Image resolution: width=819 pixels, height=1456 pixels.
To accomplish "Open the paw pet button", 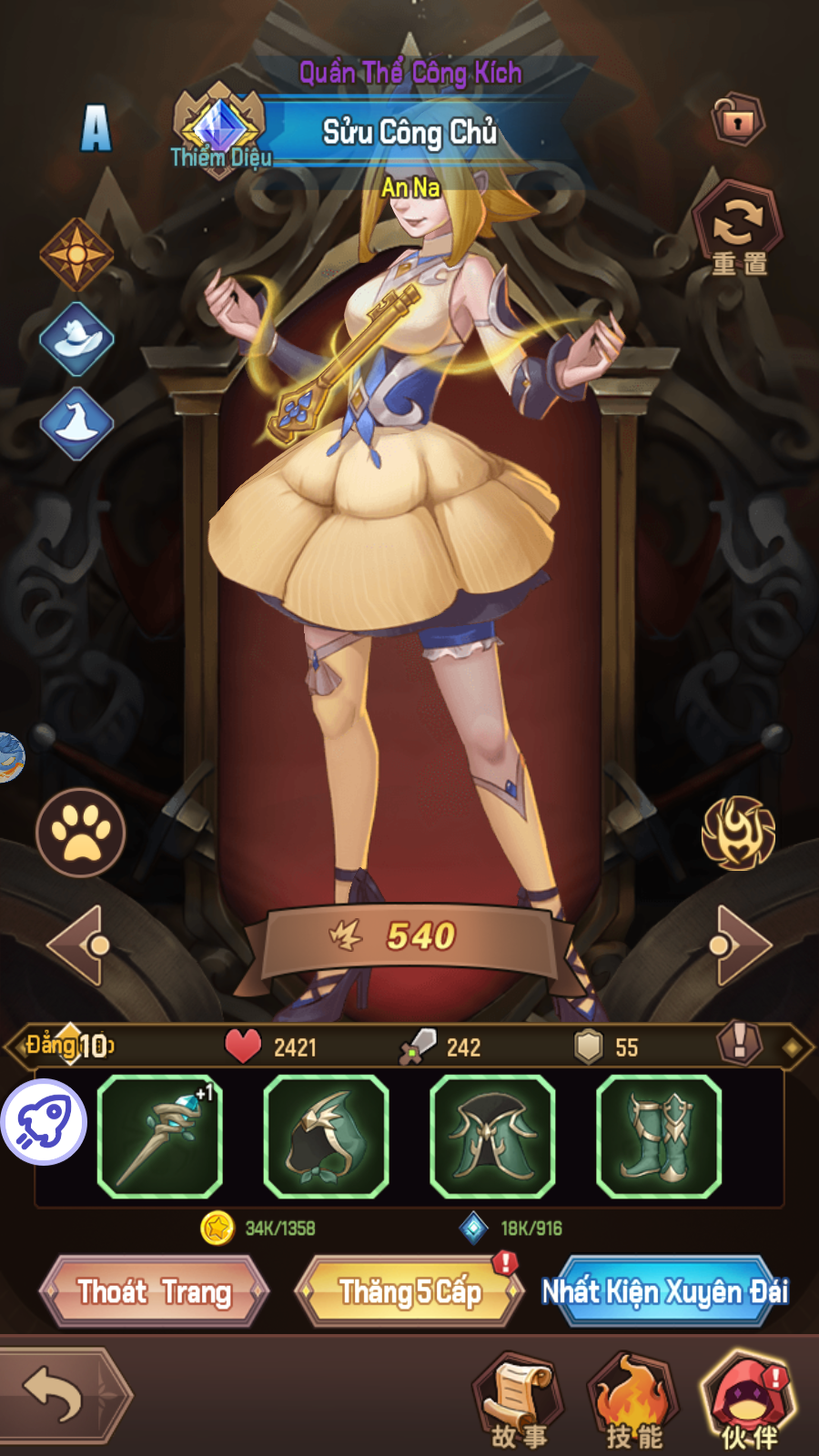I will (81, 833).
